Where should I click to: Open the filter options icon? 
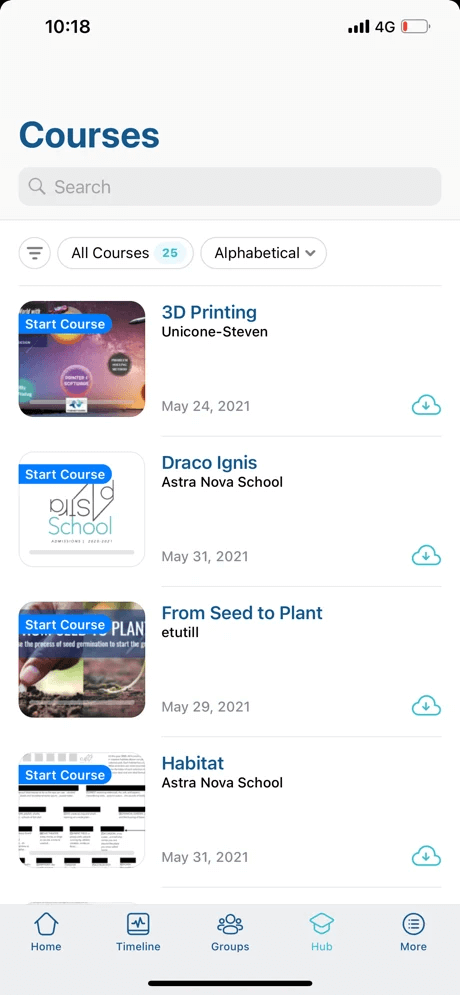point(34,253)
